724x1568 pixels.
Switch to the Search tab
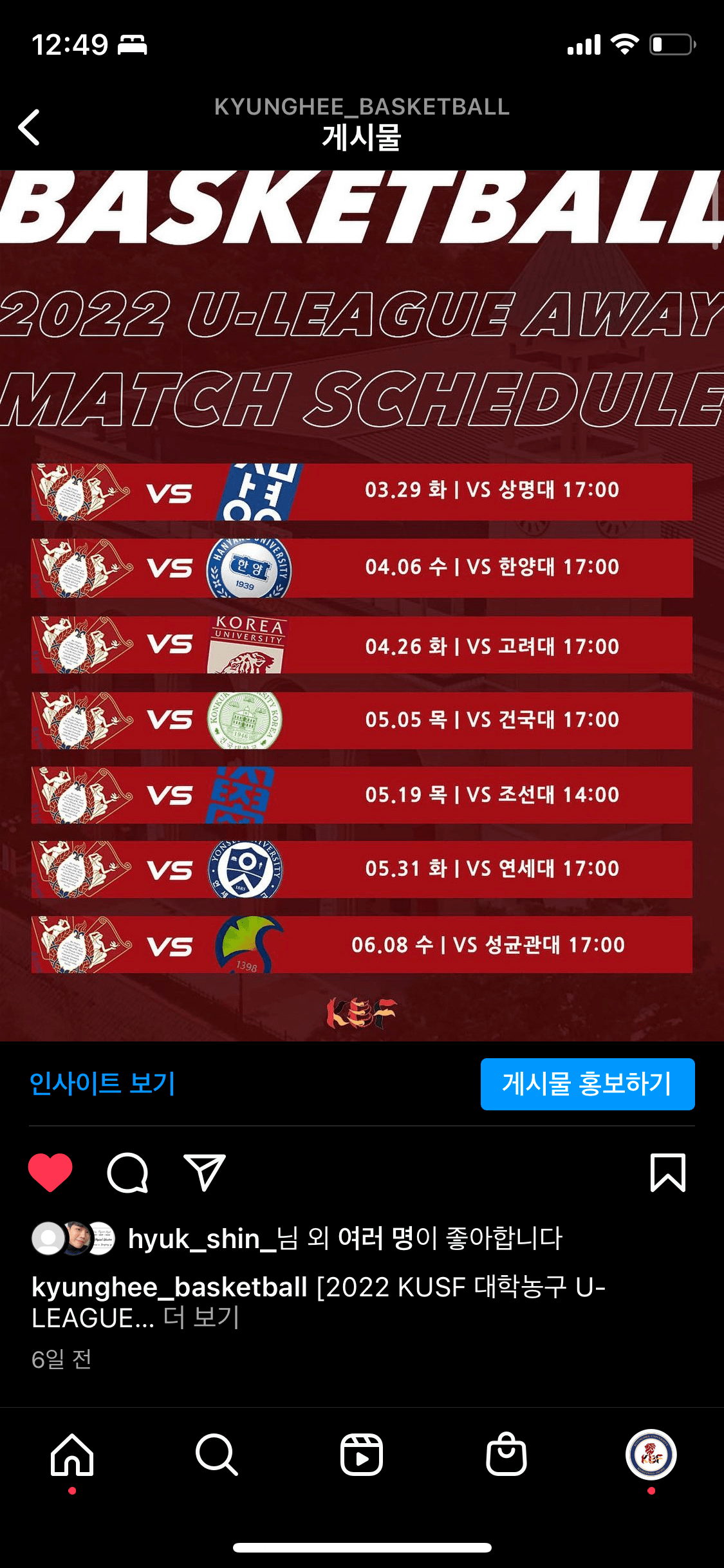click(217, 1455)
